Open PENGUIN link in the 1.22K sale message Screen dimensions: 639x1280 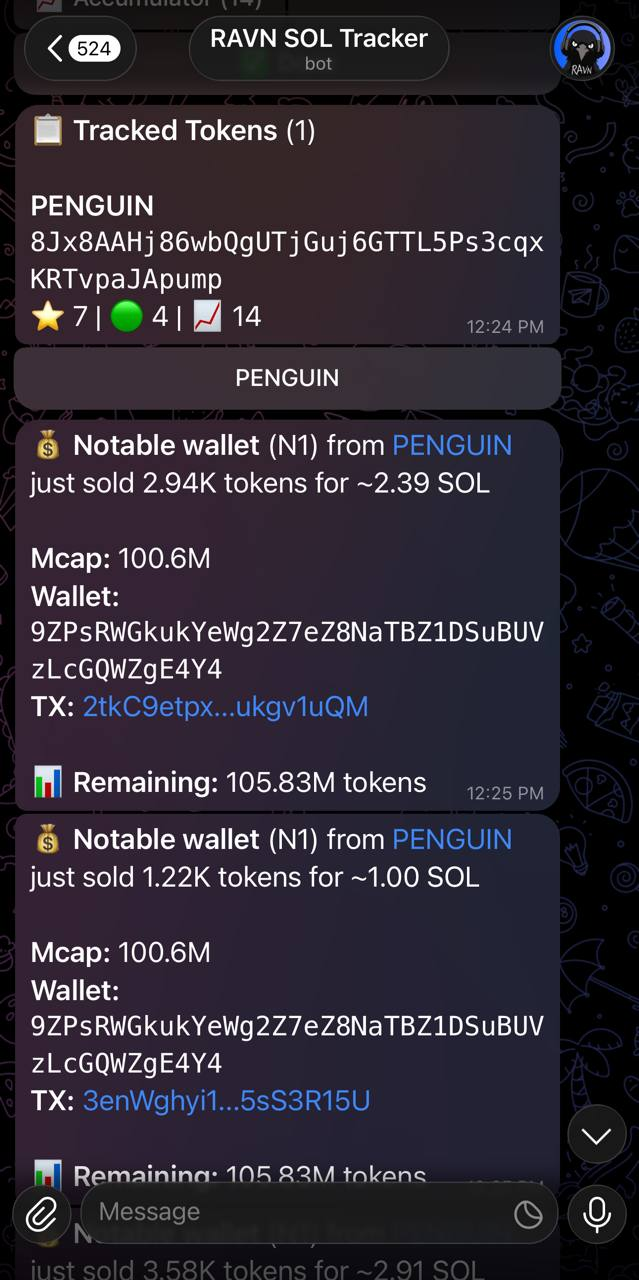[x=451, y=839]
